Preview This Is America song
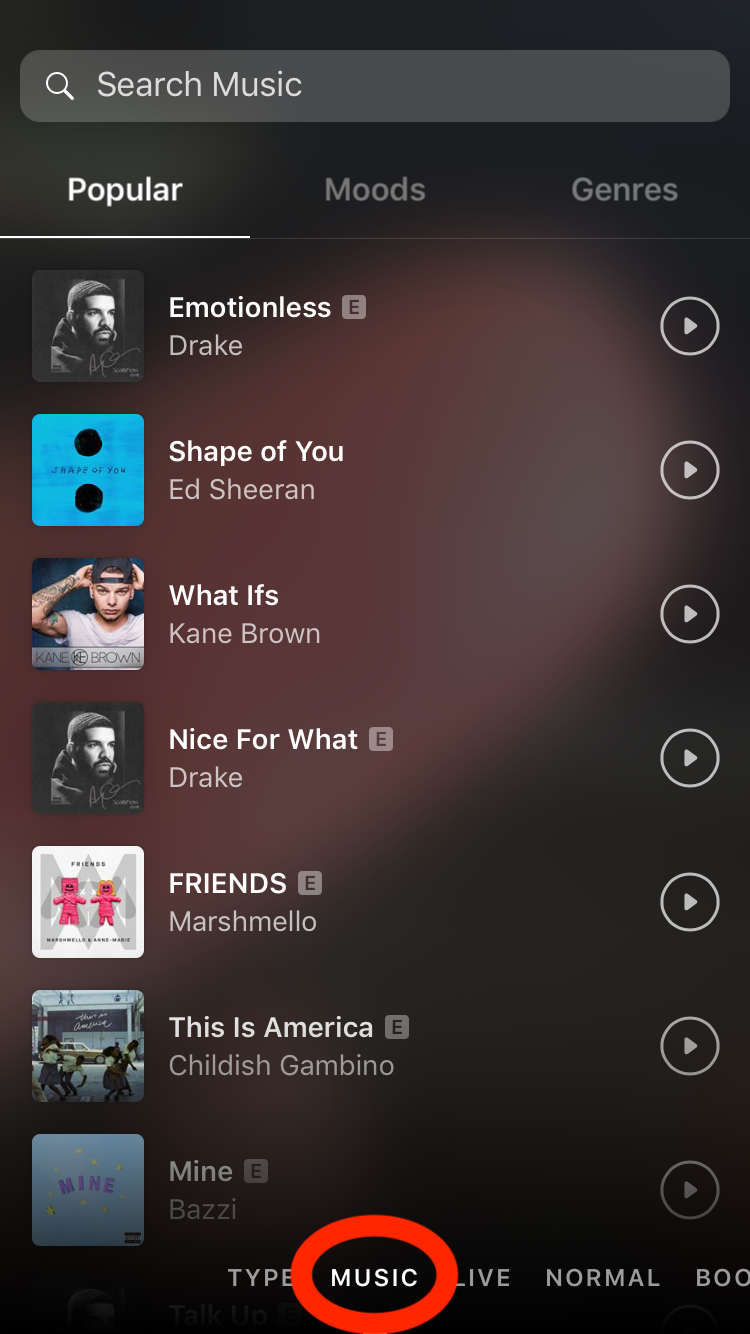The height and width of the screenshot is (1334, 750). click(690, 1046)
